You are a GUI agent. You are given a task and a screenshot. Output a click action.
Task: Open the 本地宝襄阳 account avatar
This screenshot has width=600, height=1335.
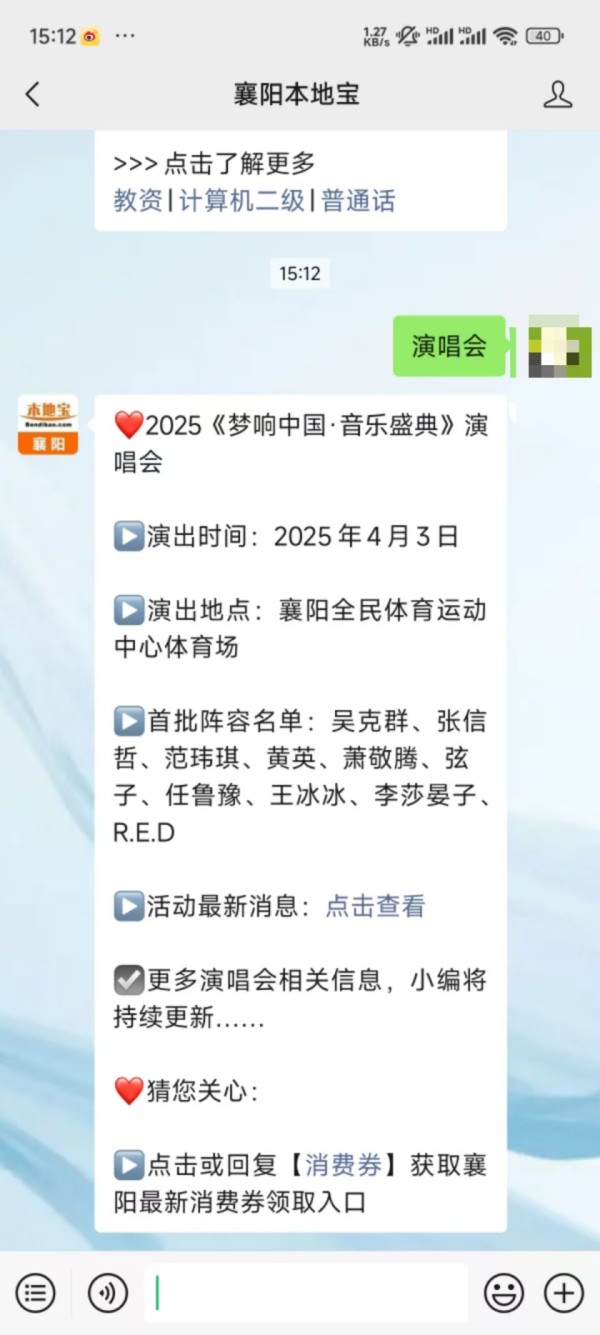tap(48, 425)
